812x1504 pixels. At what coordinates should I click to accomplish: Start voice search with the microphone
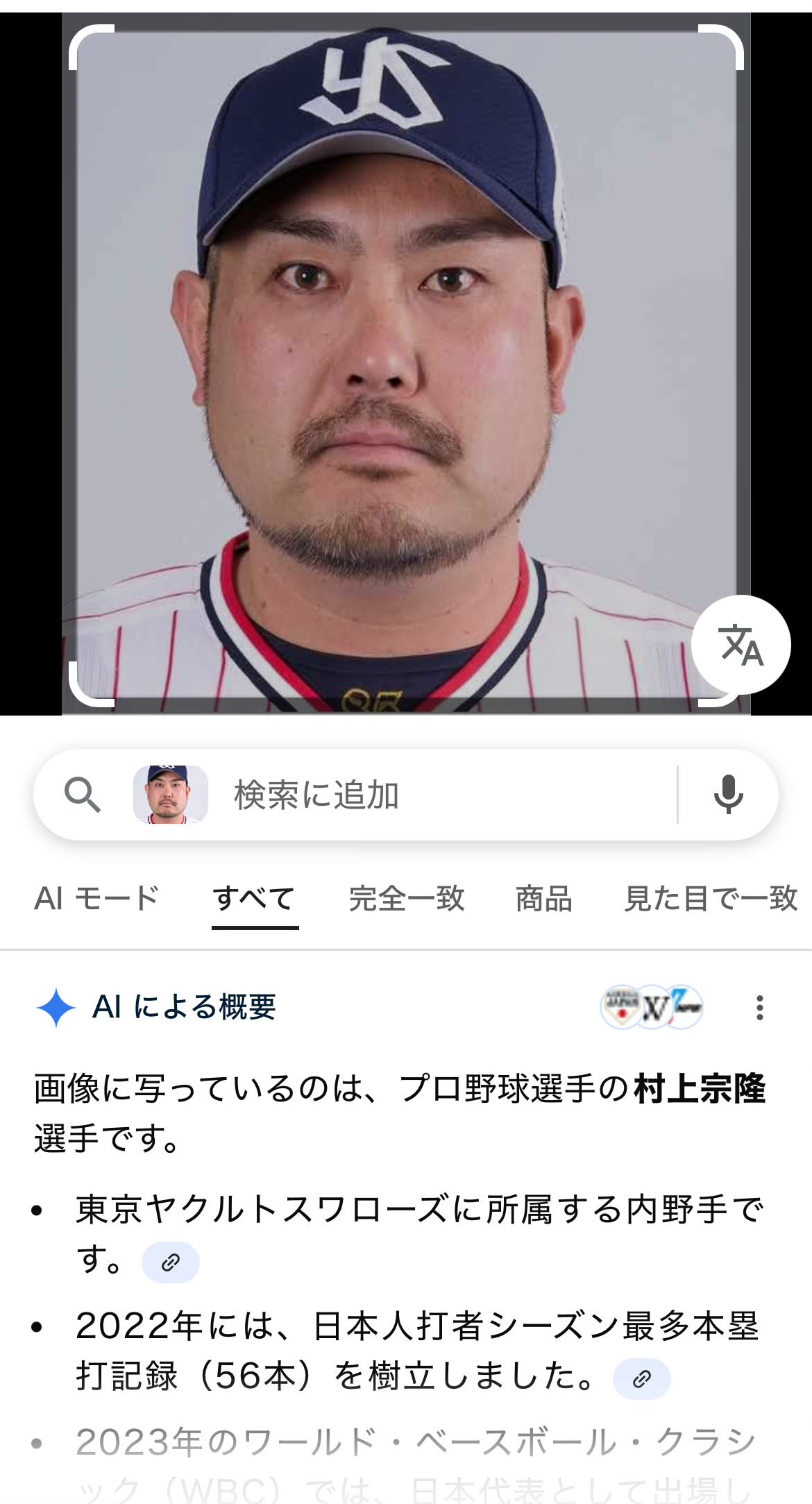coord(728,795)
